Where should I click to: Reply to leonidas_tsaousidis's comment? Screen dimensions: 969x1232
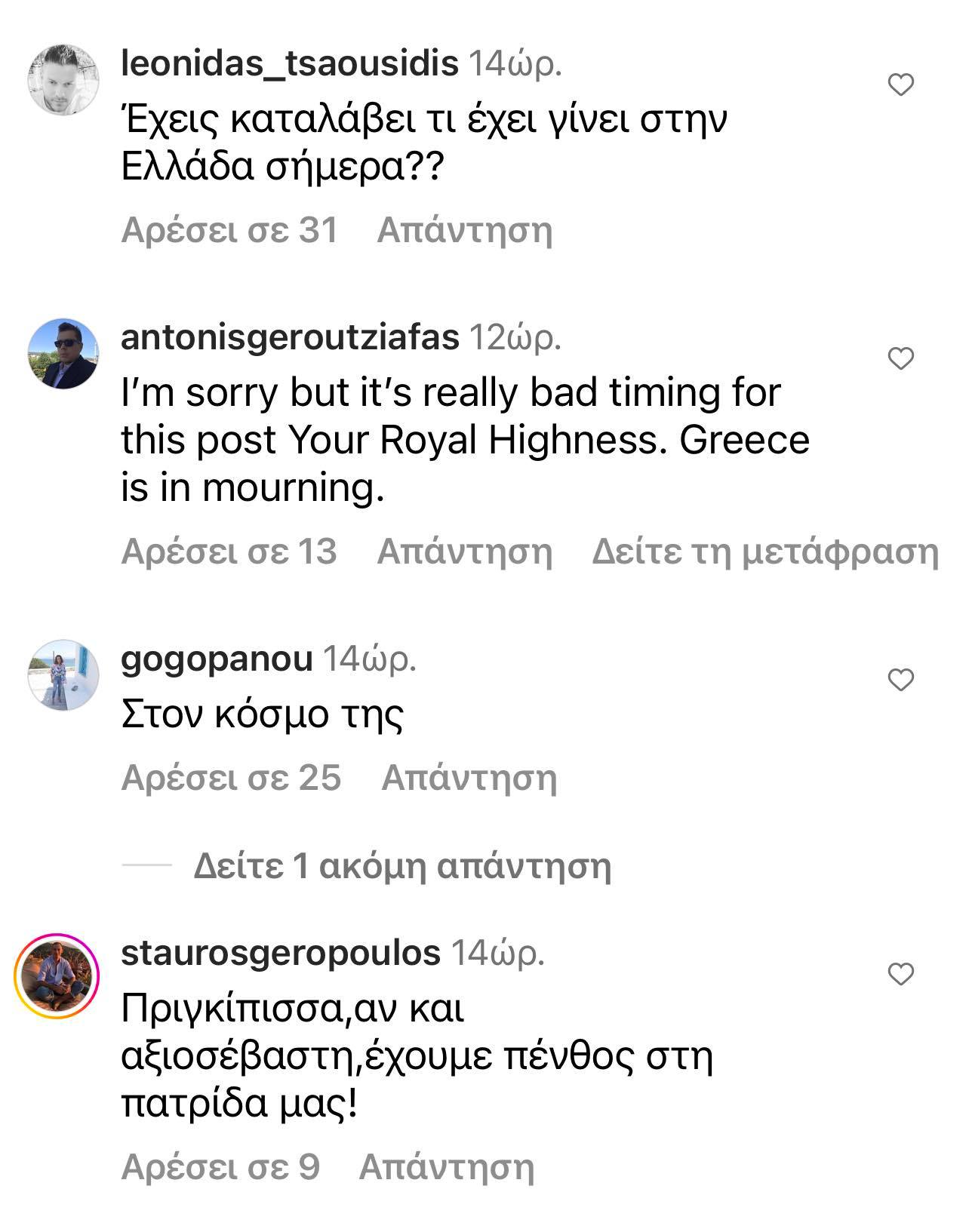(x=464, y=230)
